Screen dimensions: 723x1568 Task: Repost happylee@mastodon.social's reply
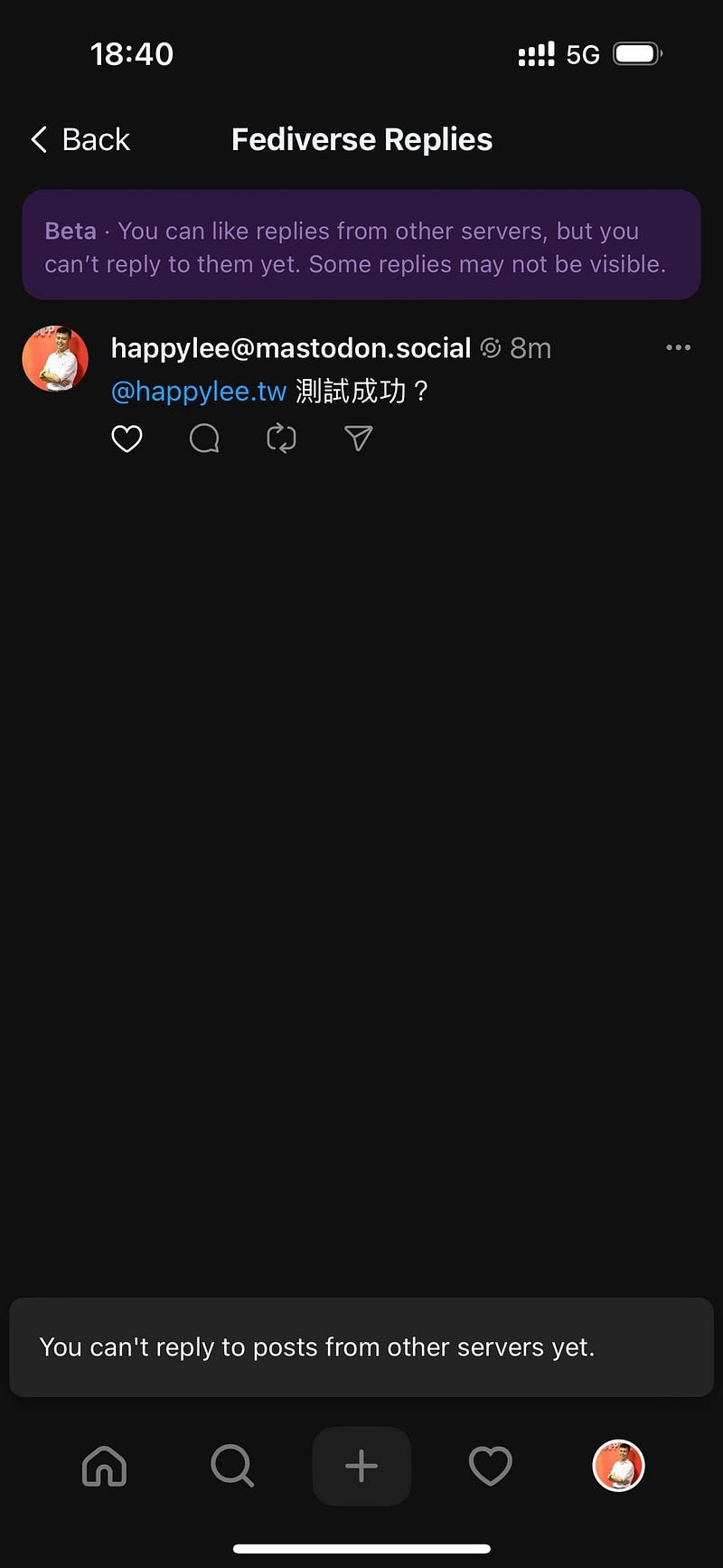tap(281, 439)
